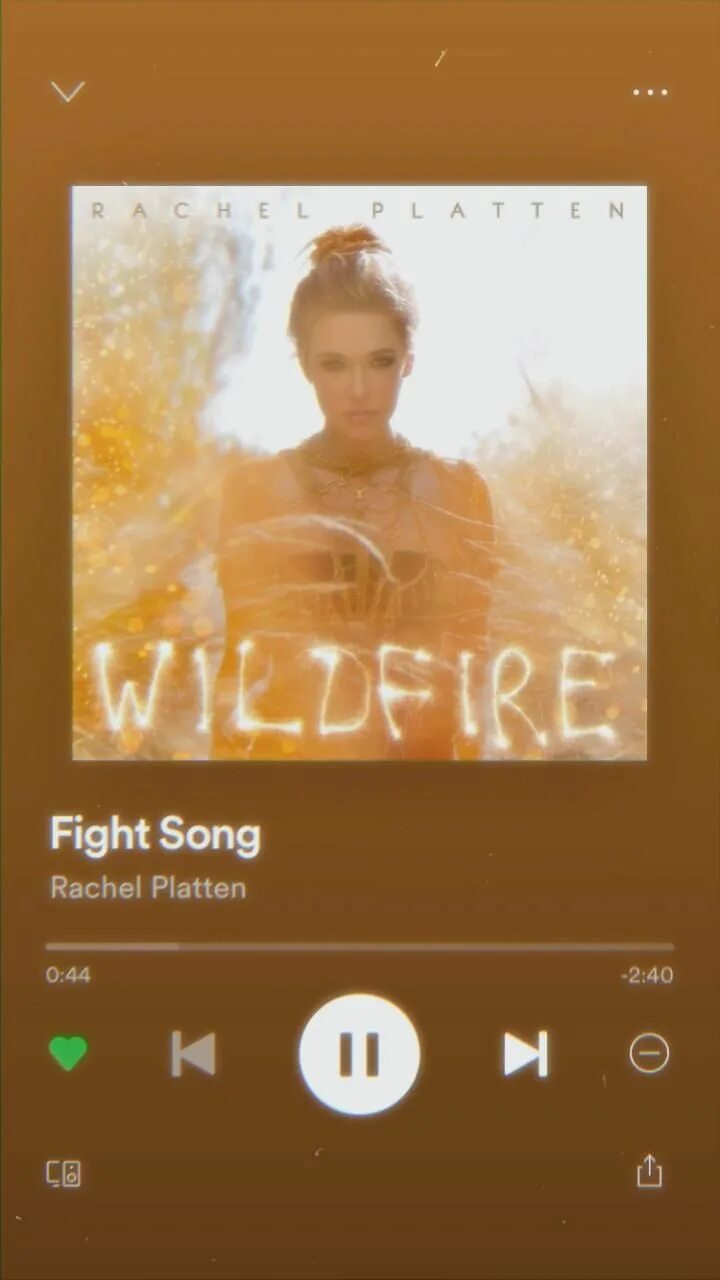Pause Fight Song playback
Image resolution: width=720 pixels, height=1280 pixels.
coord(359,1054)
